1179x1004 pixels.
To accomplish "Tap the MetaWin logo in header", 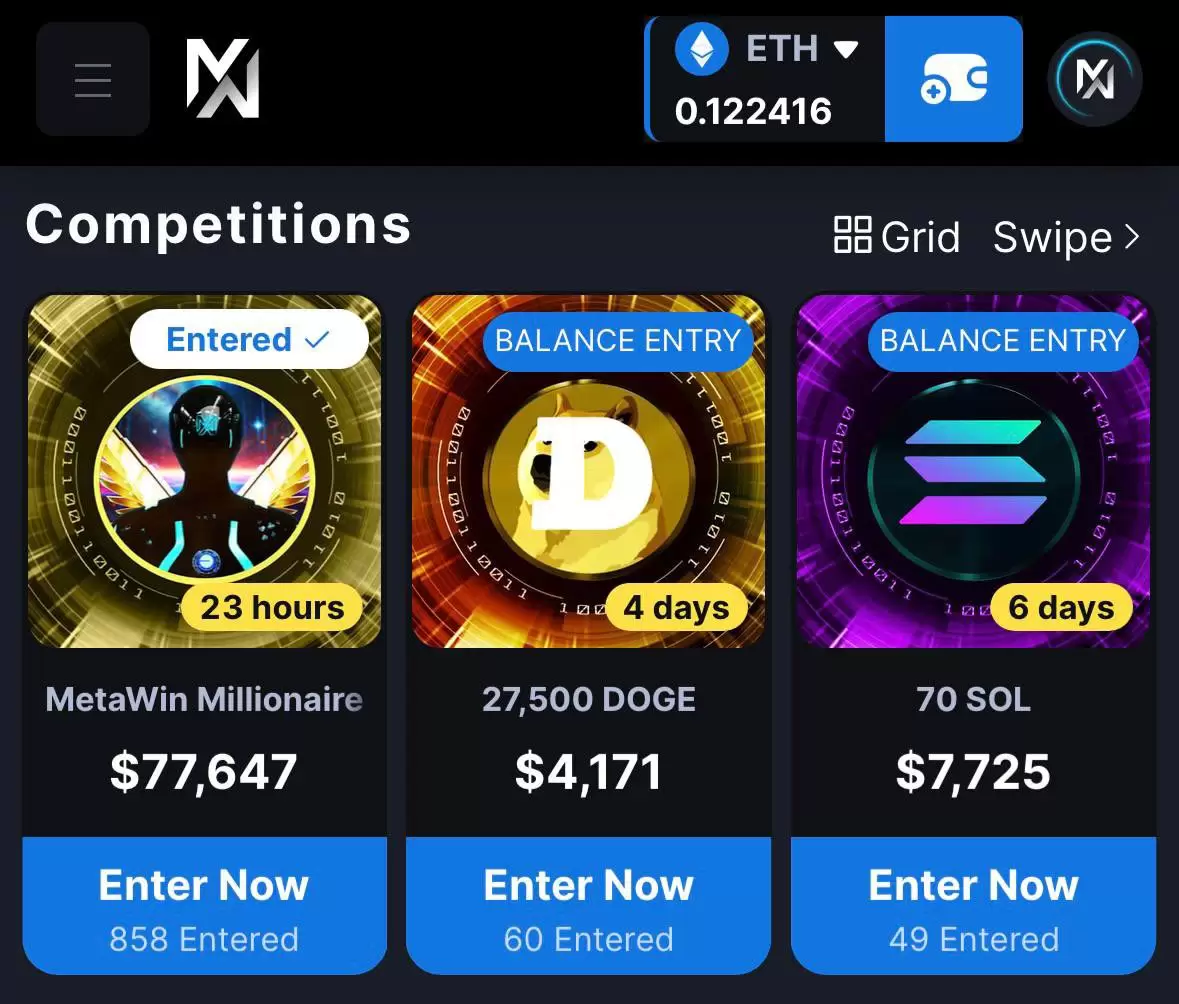I will (x=223, y=80).
